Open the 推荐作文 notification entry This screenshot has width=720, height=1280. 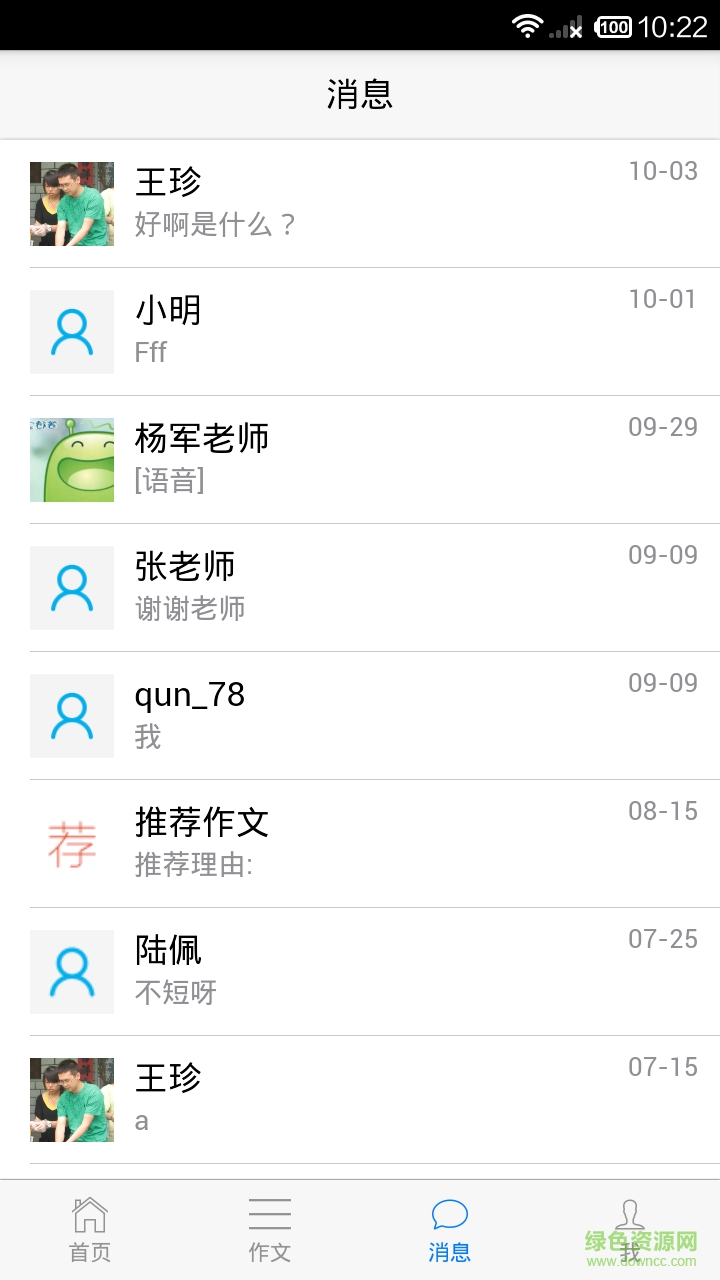coord(360,843)
